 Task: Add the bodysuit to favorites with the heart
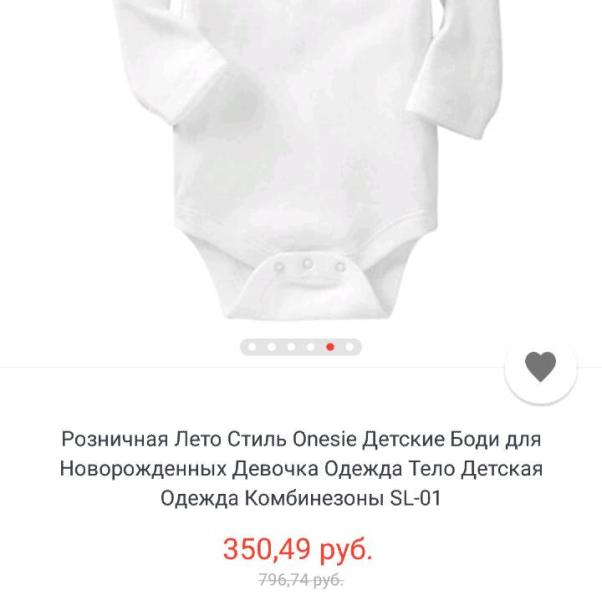(x=541, y=367)
